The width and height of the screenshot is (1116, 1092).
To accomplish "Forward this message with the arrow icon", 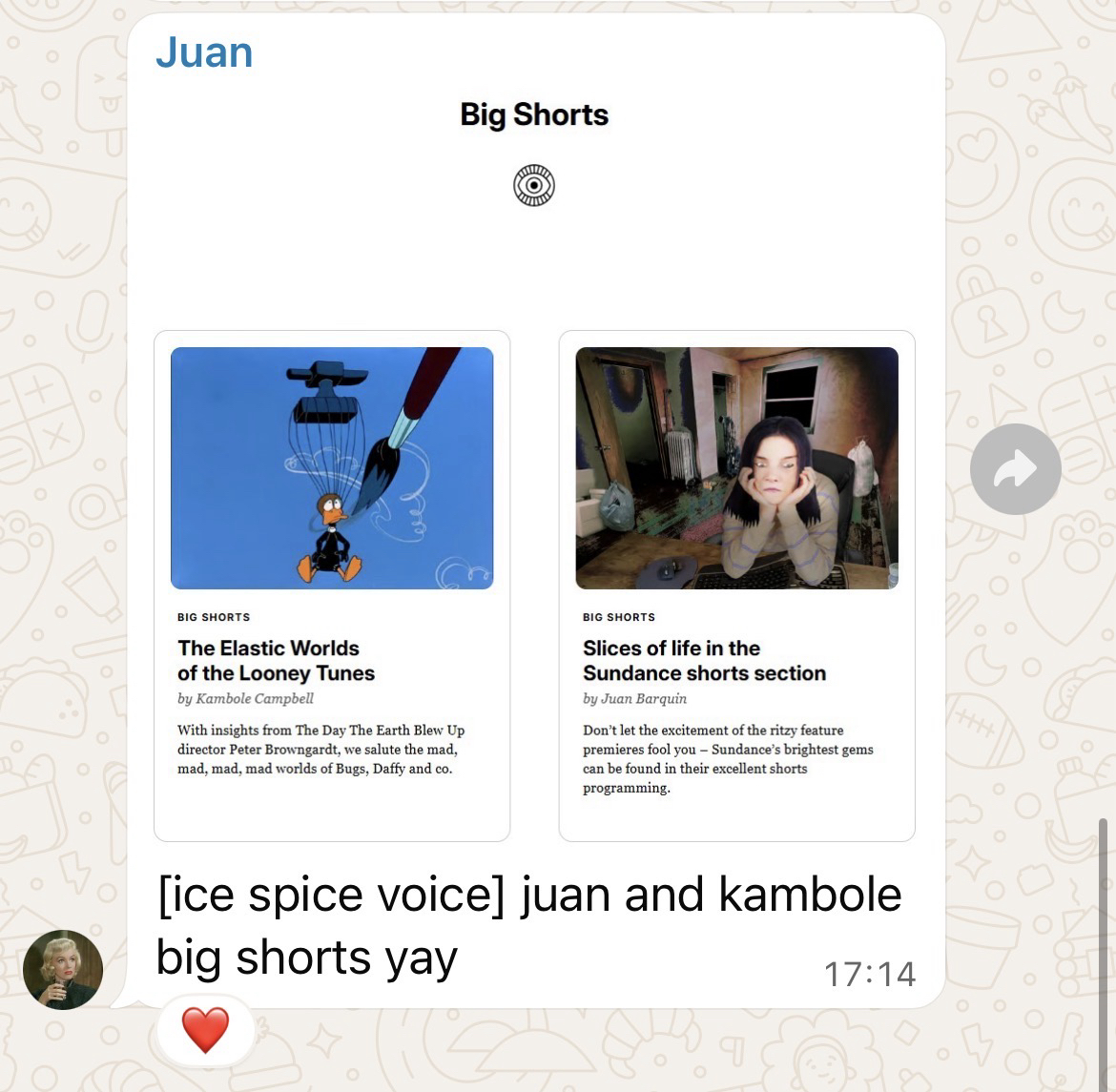I will click(x=1015, y=469).
